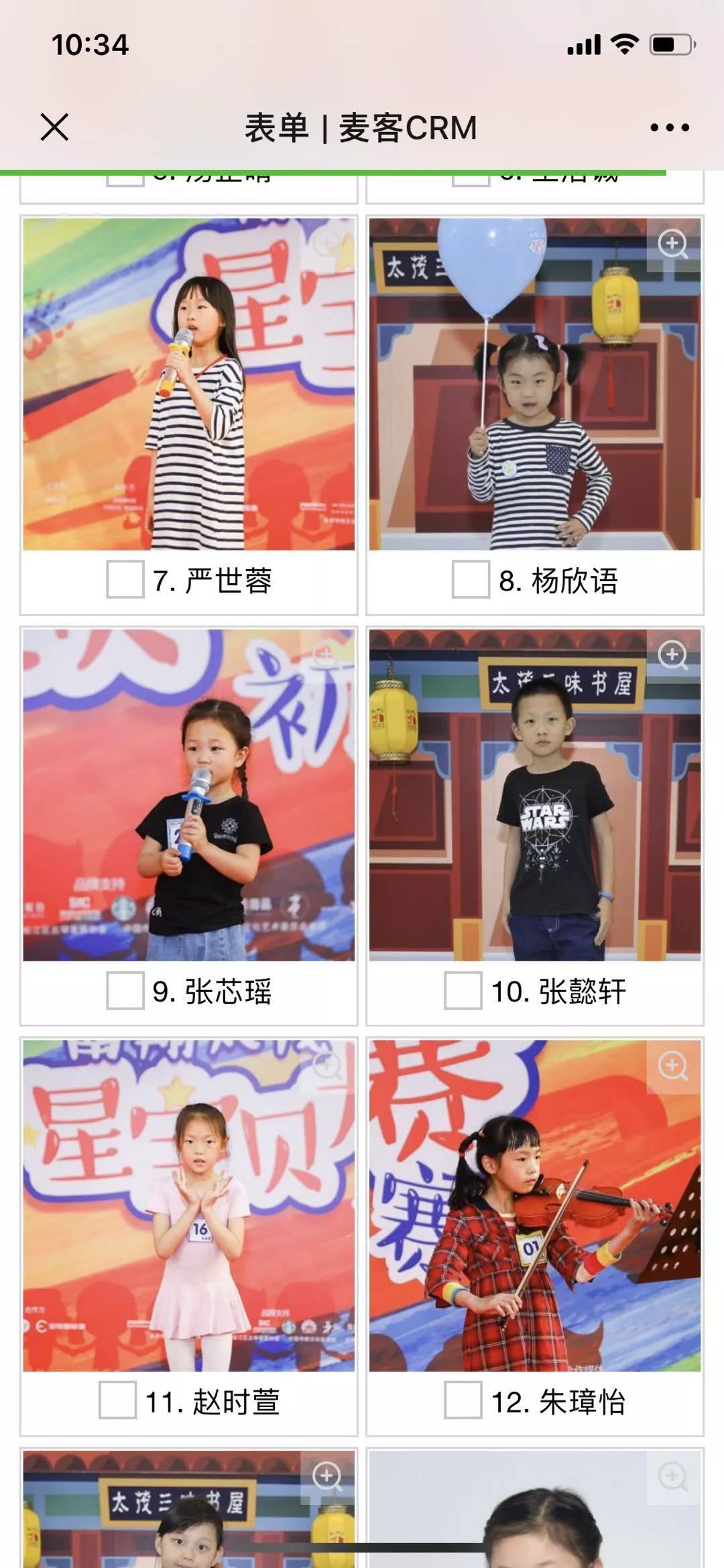Check the box for 7. 严世蓉
724x1568 pixels.
125,580
